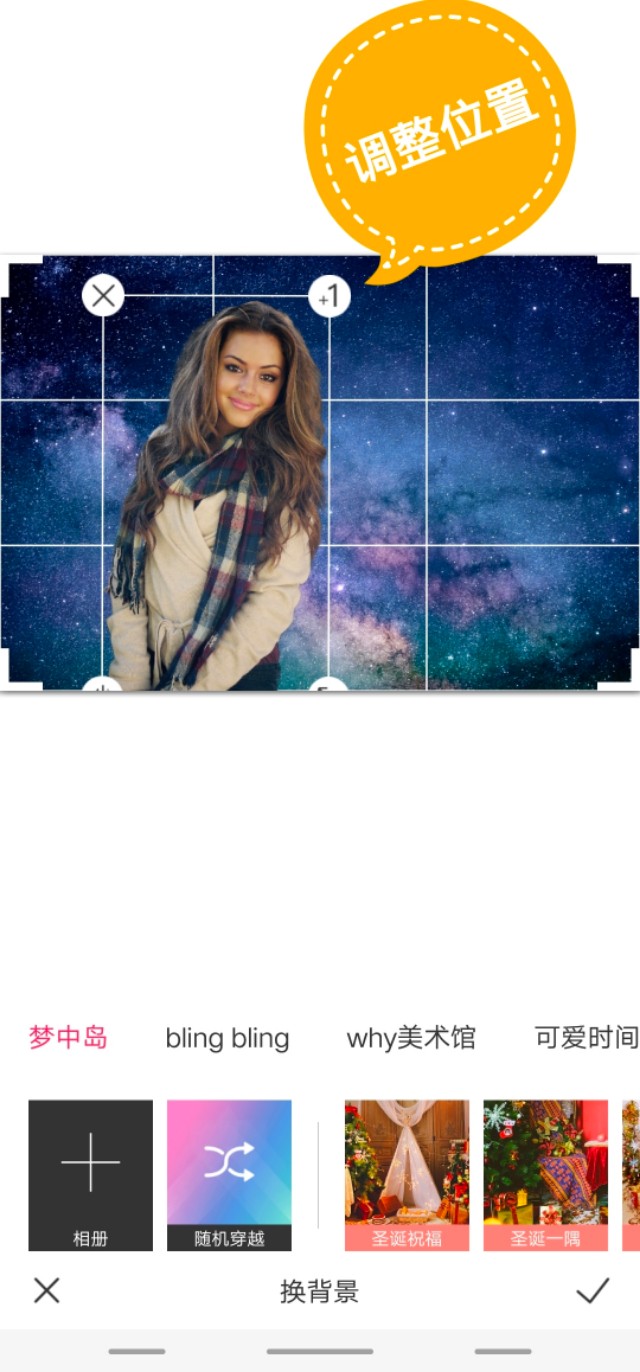Switch to the 梦中岛 category

click(x=68, y=1037)
